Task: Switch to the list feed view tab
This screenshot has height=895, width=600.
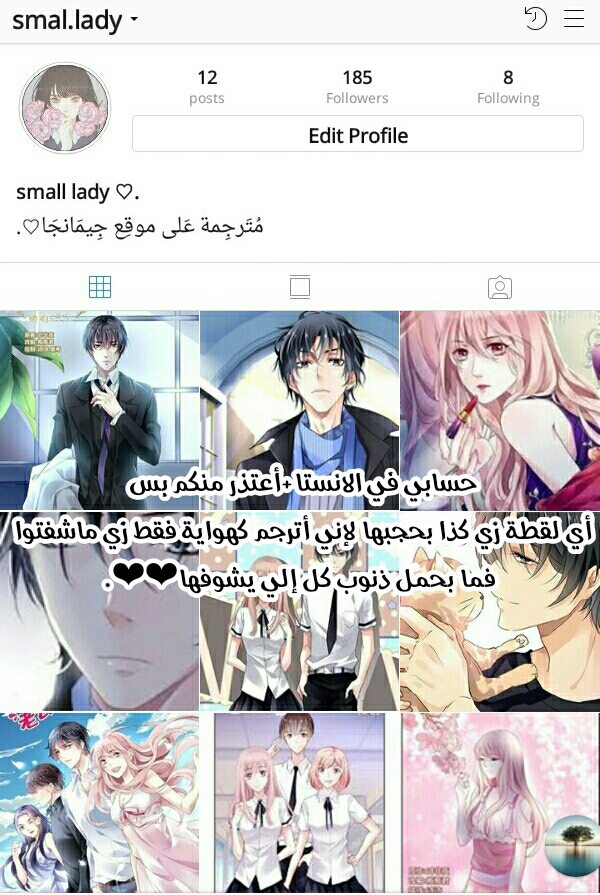Action: point(300,288)
